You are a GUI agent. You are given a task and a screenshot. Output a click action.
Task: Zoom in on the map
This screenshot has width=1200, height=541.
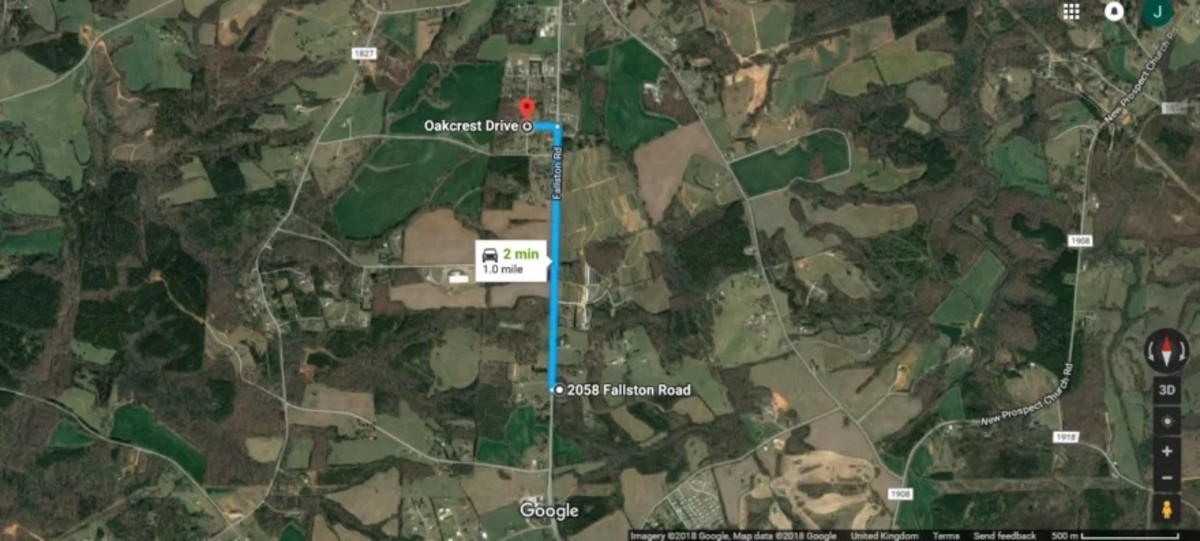coord(1167,451)
